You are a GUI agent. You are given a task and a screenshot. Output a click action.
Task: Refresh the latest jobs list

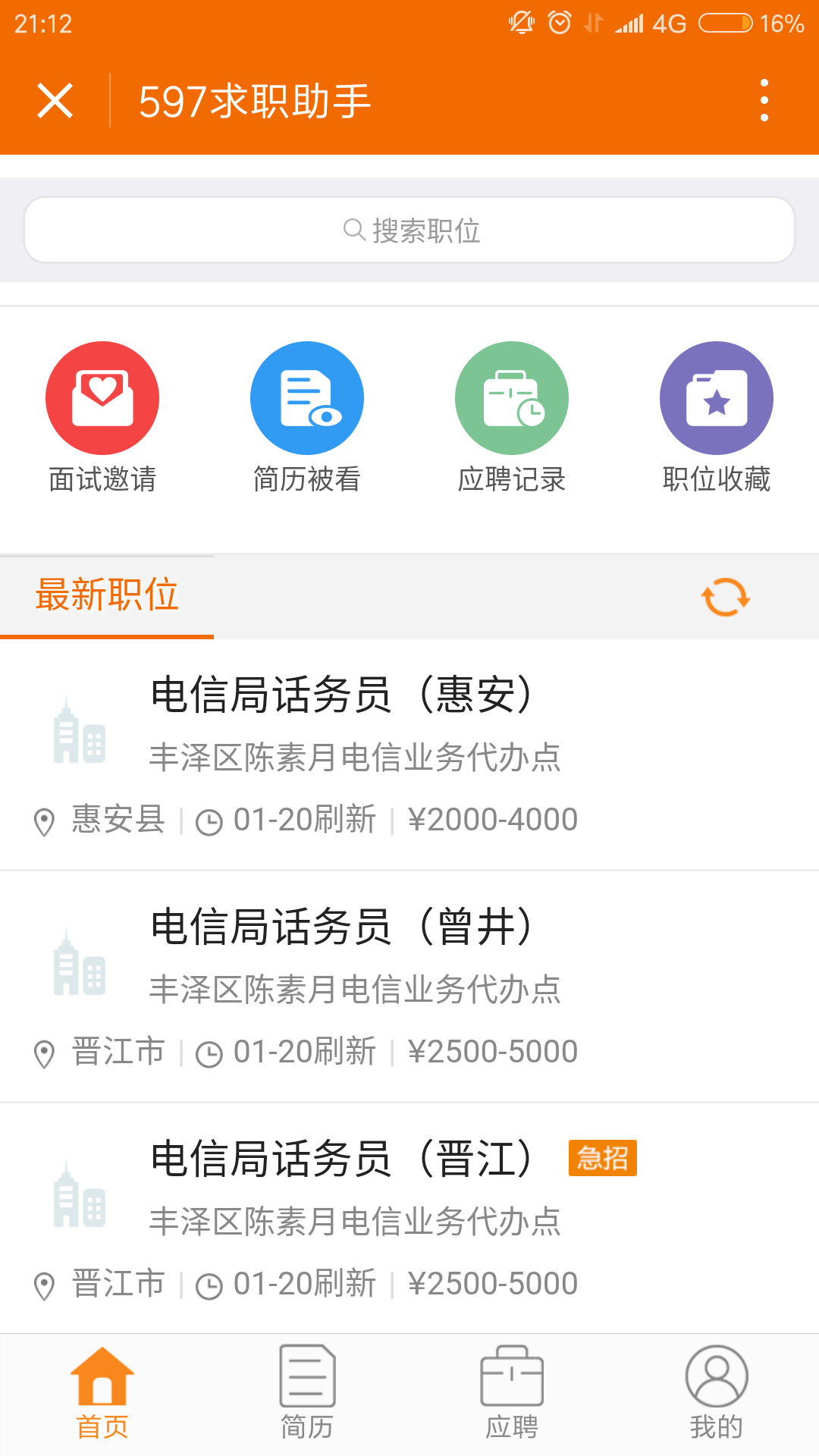726,597
